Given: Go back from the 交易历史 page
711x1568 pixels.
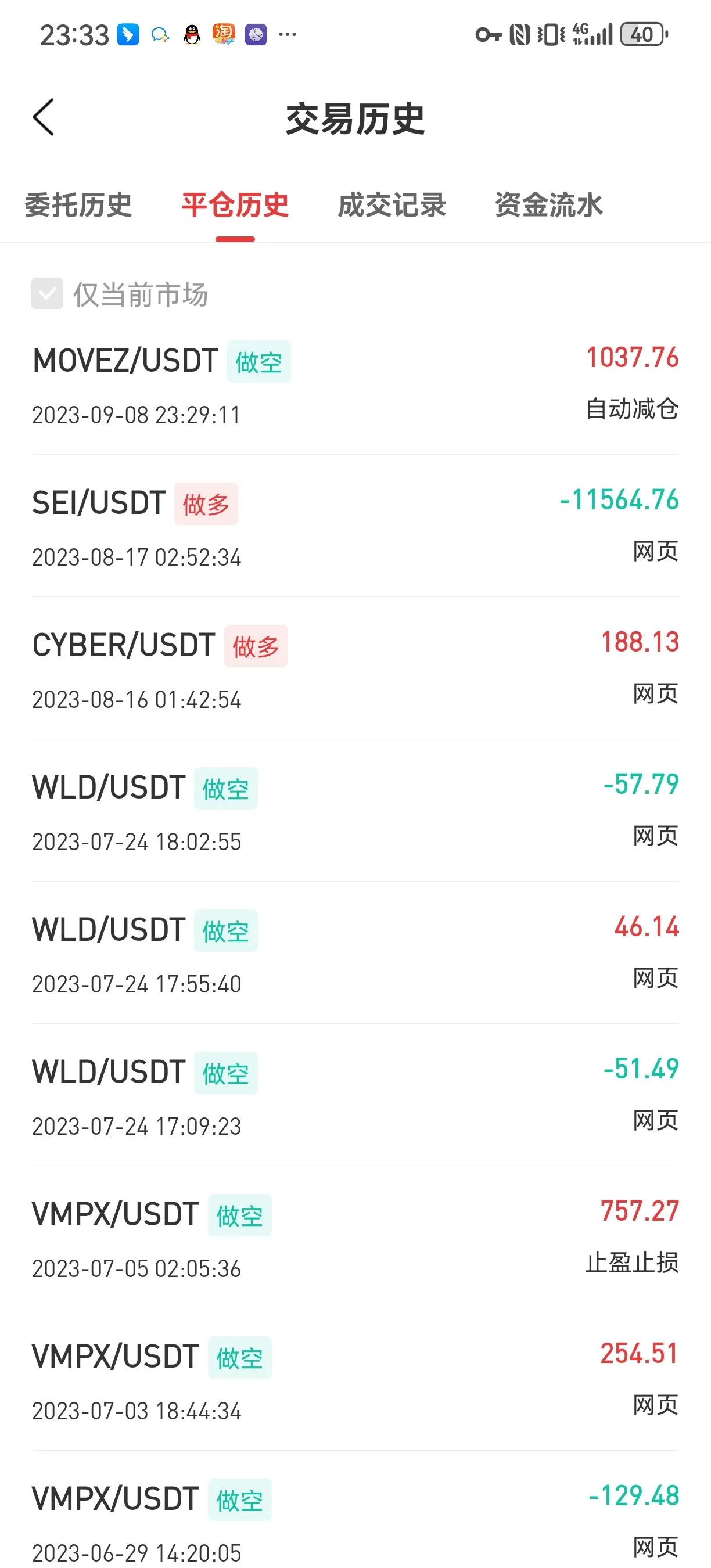Looking at the screenshot, I should 44,117.
